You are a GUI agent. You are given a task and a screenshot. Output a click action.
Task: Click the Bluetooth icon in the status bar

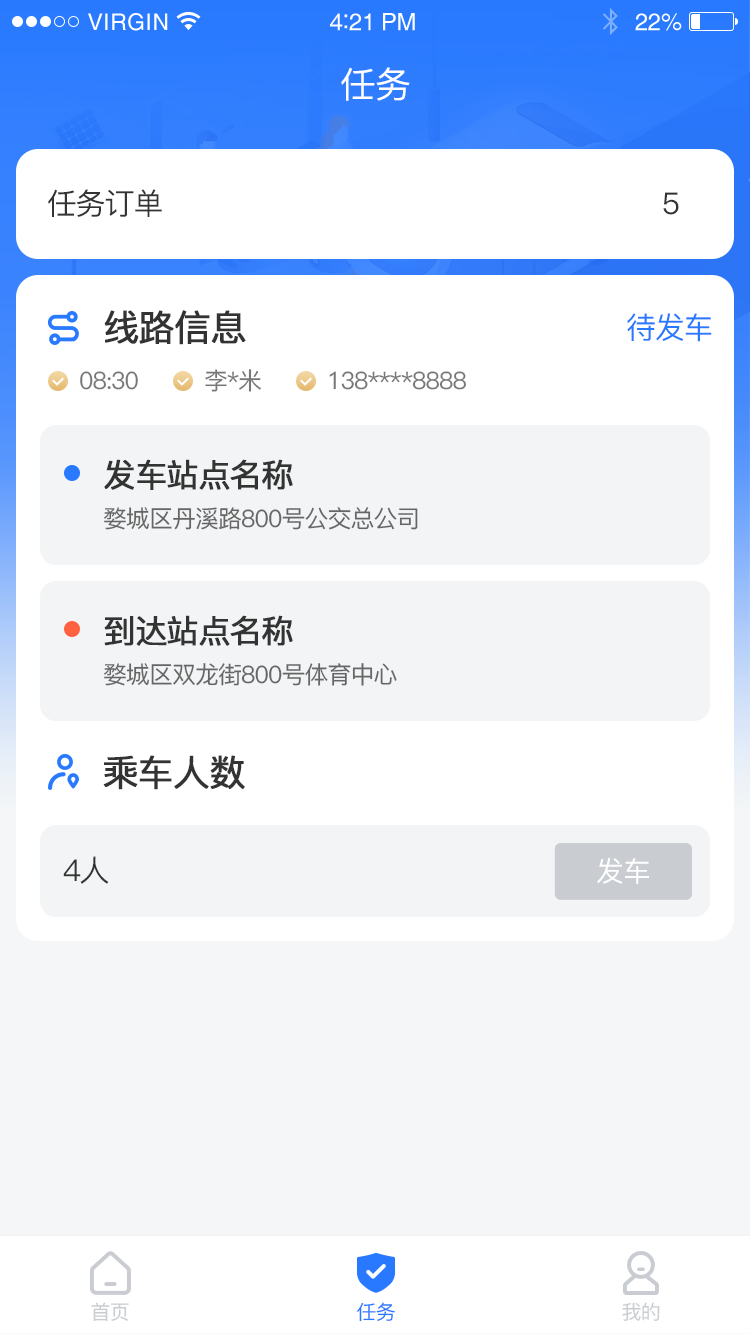point(609,20)
